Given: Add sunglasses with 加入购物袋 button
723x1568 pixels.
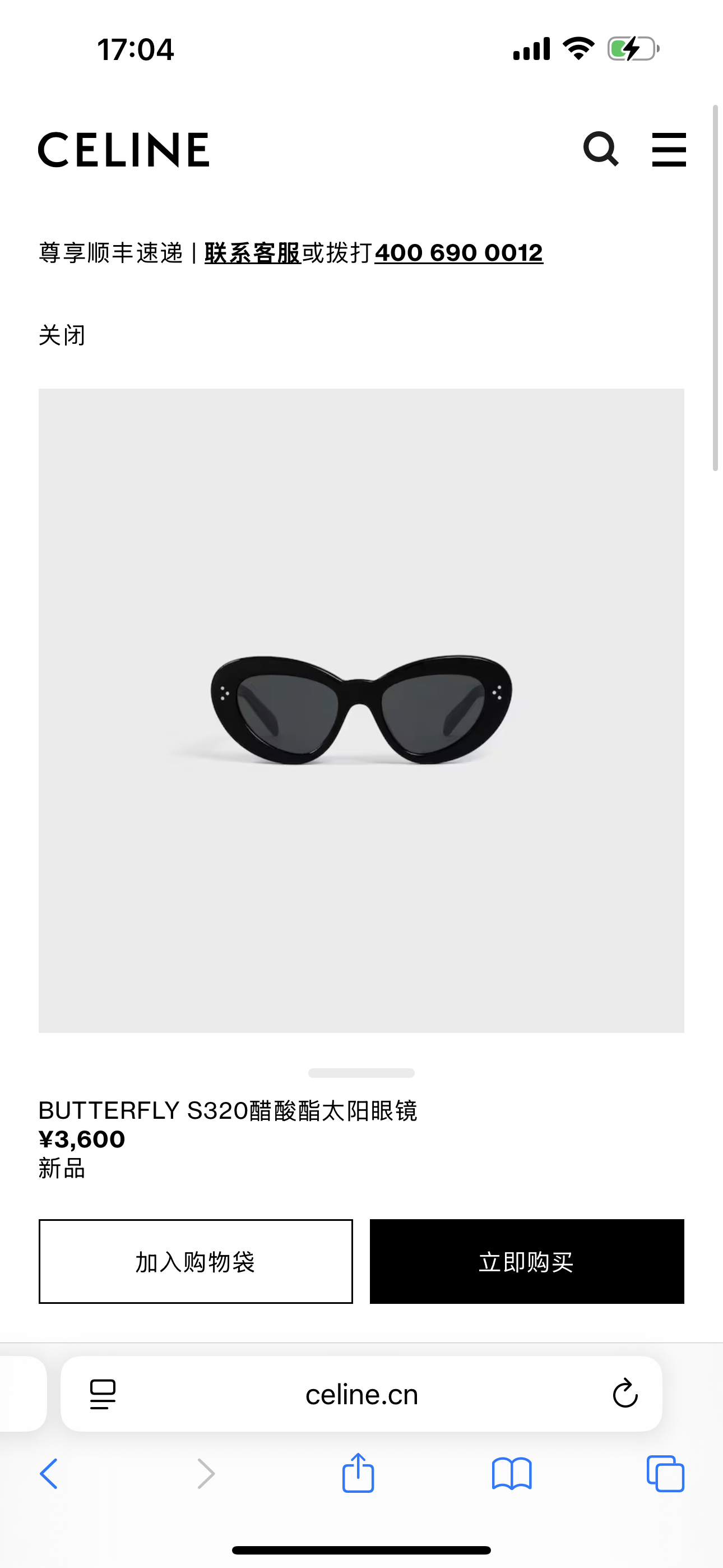Looking at the screenshot, I should coord(196,1261).
